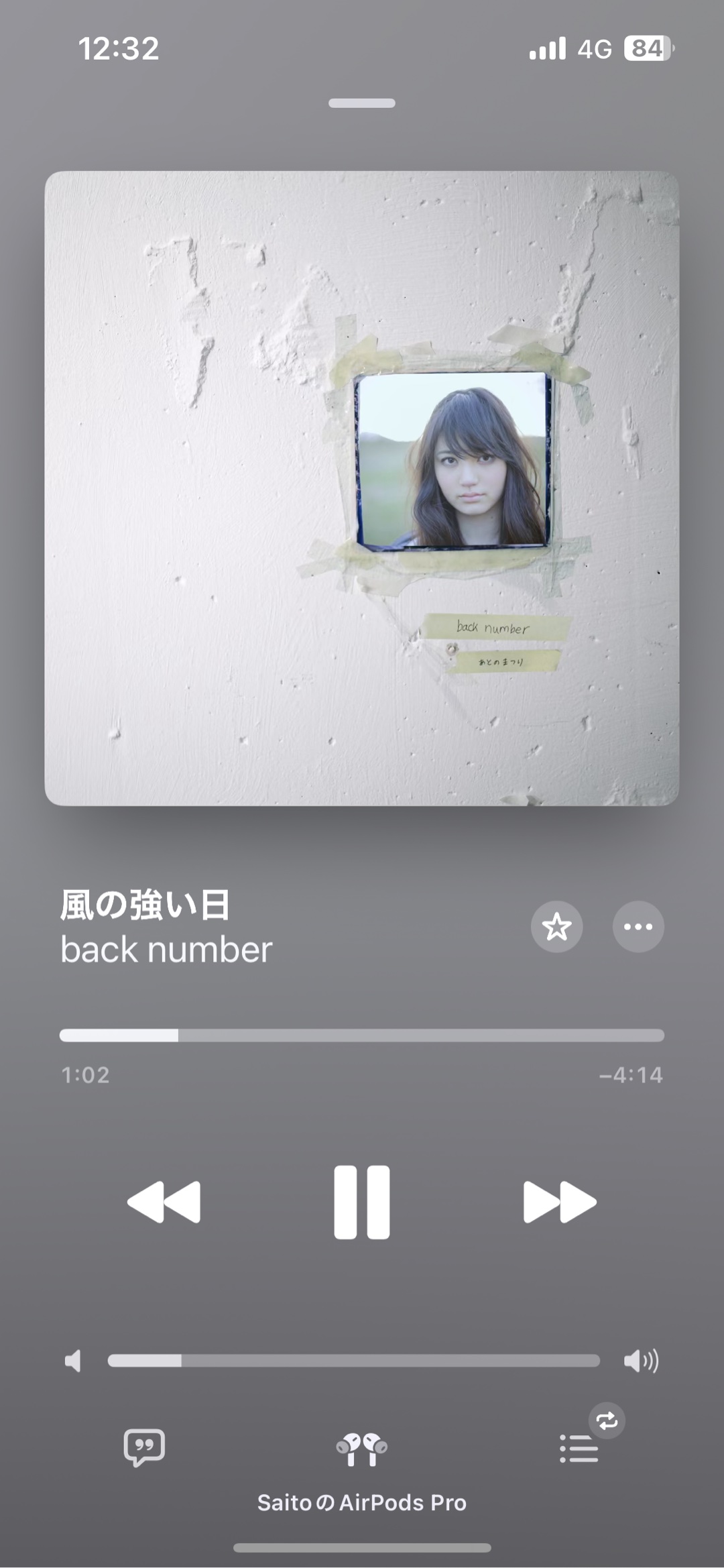Image resolution: width=724 pixels, height=1568 pixels.
Task: Open the three-dot more options menu
Action: 638,927
